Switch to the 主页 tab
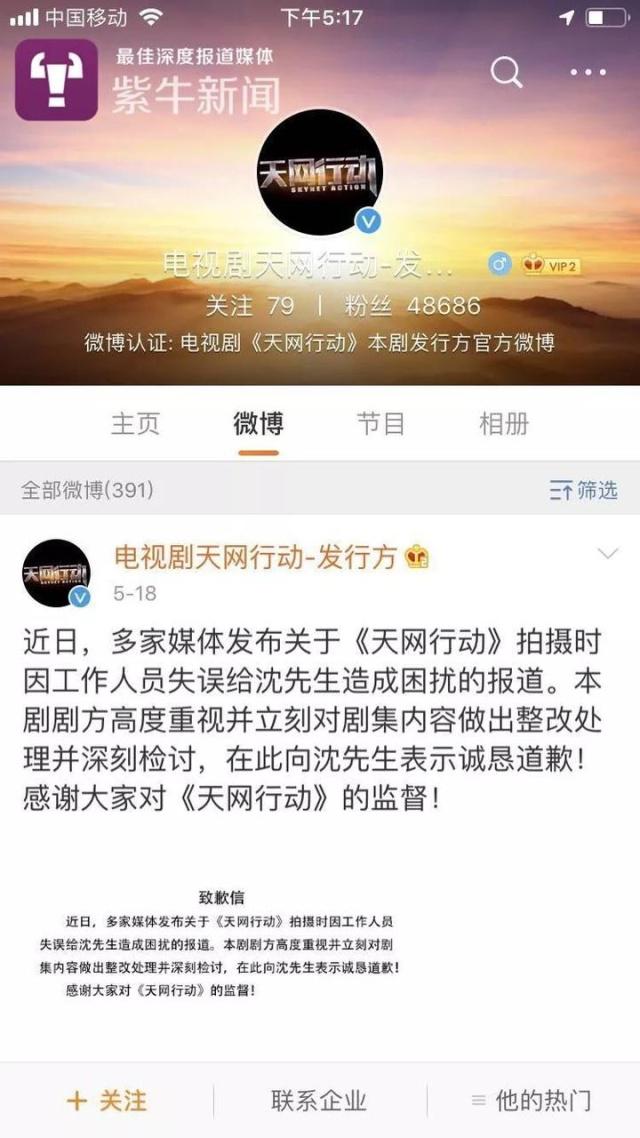 click(x=134, y=424)
